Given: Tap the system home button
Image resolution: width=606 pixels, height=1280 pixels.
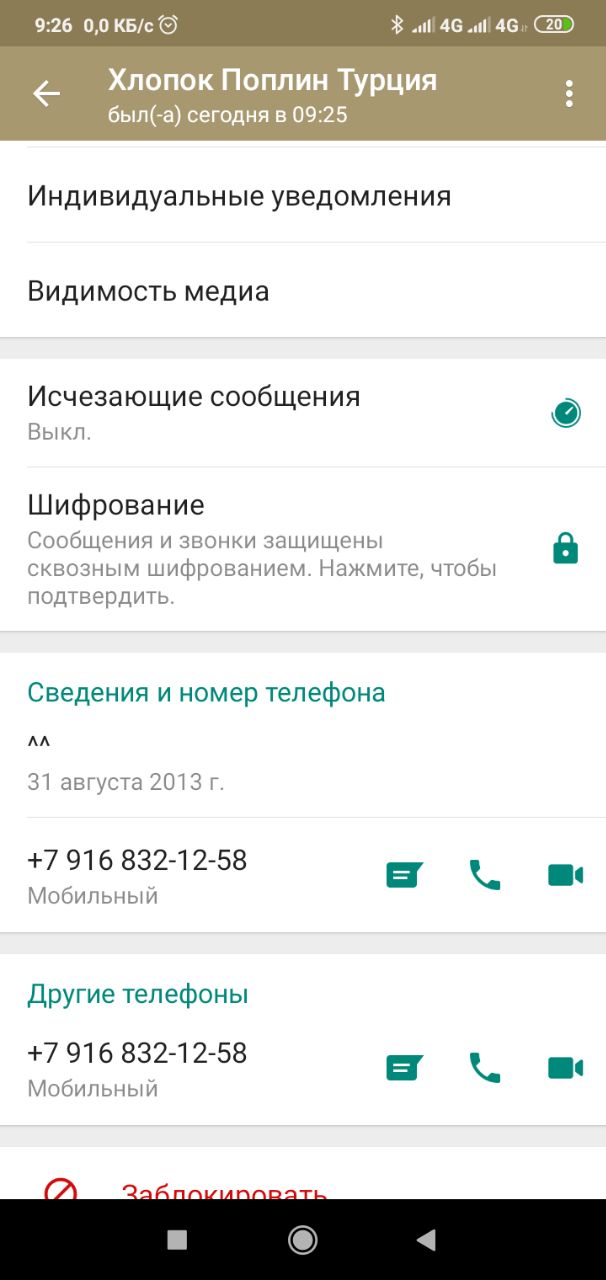Looking at the screenshot, I should point(302,1240).
